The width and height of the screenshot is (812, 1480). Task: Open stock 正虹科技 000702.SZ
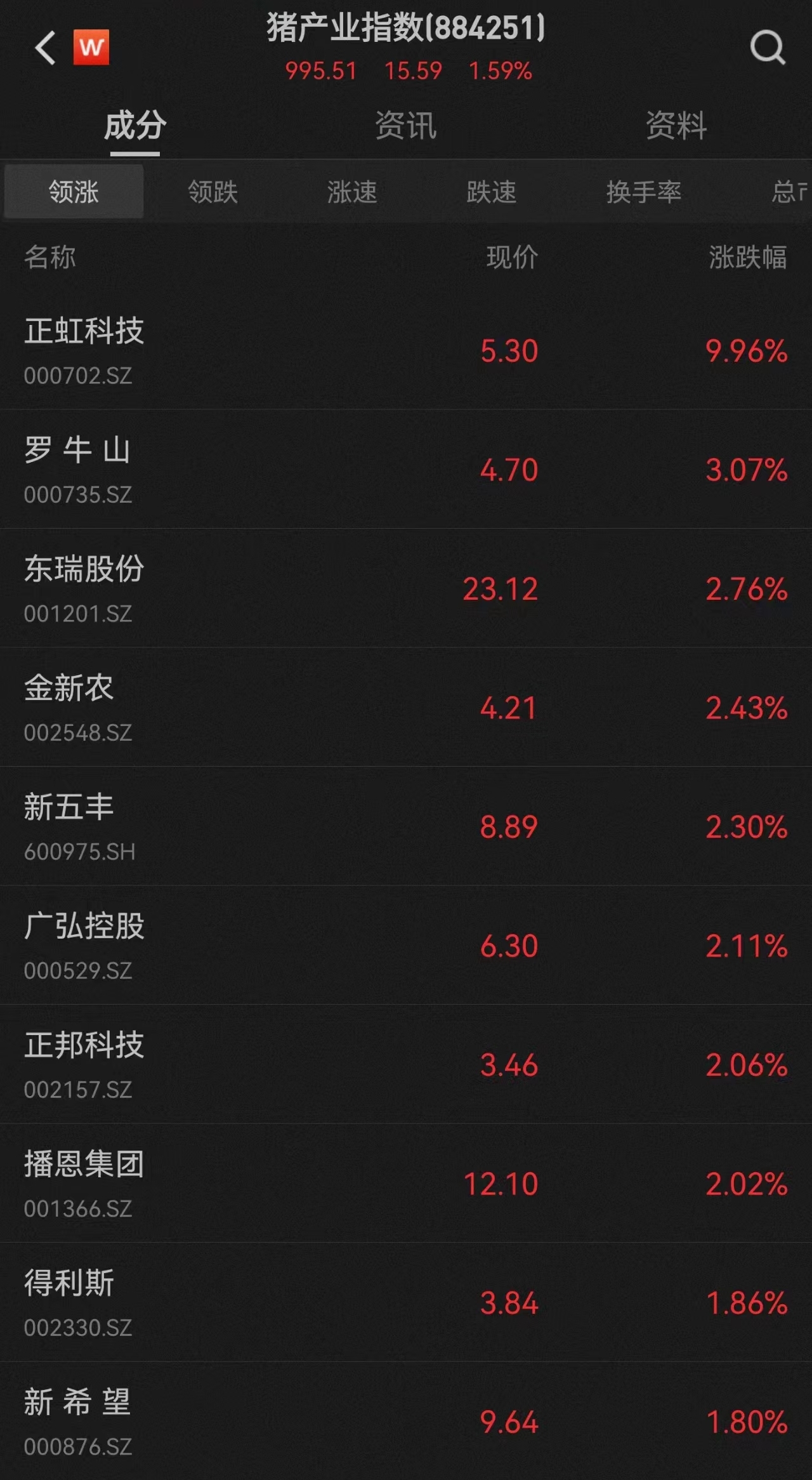point(406,350)
